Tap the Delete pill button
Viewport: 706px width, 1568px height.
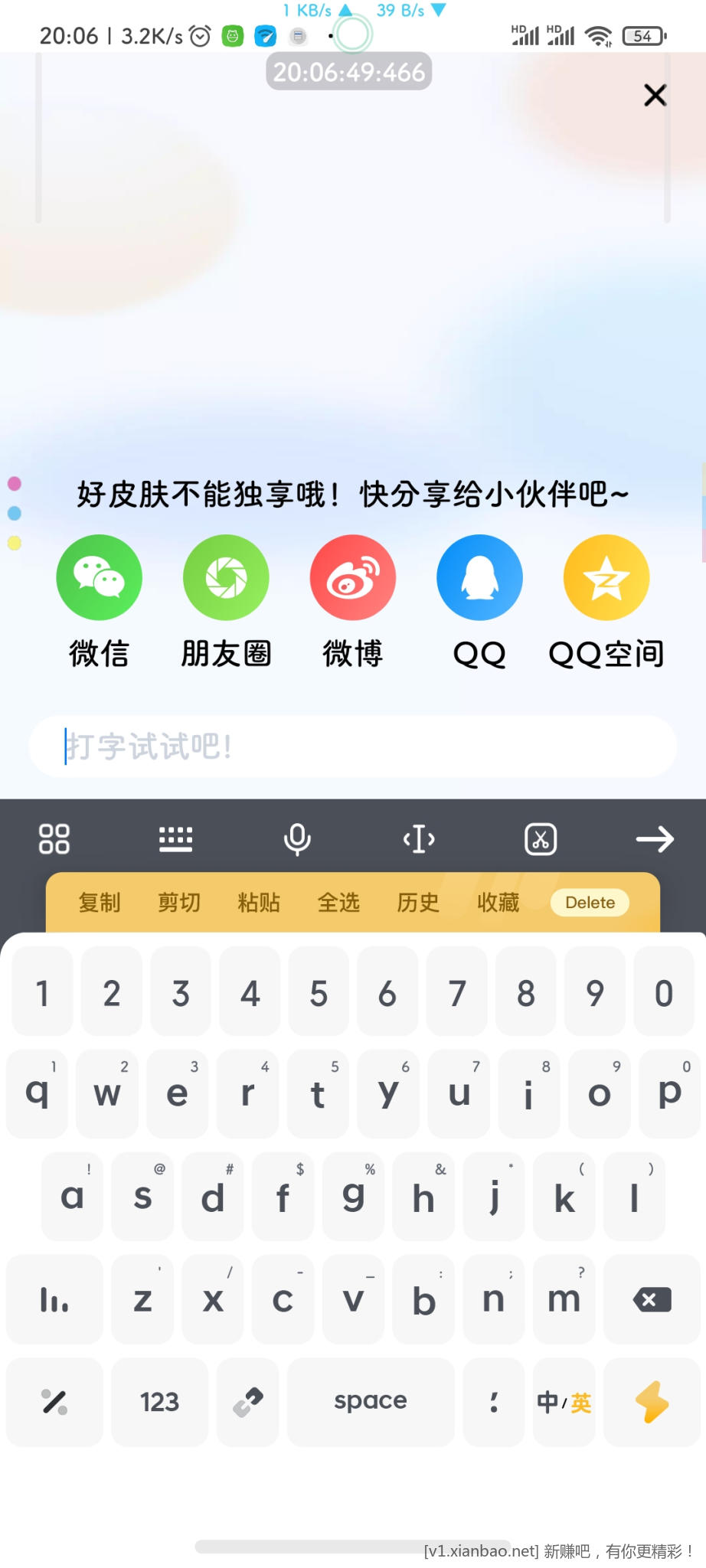(x=590, y=903)
